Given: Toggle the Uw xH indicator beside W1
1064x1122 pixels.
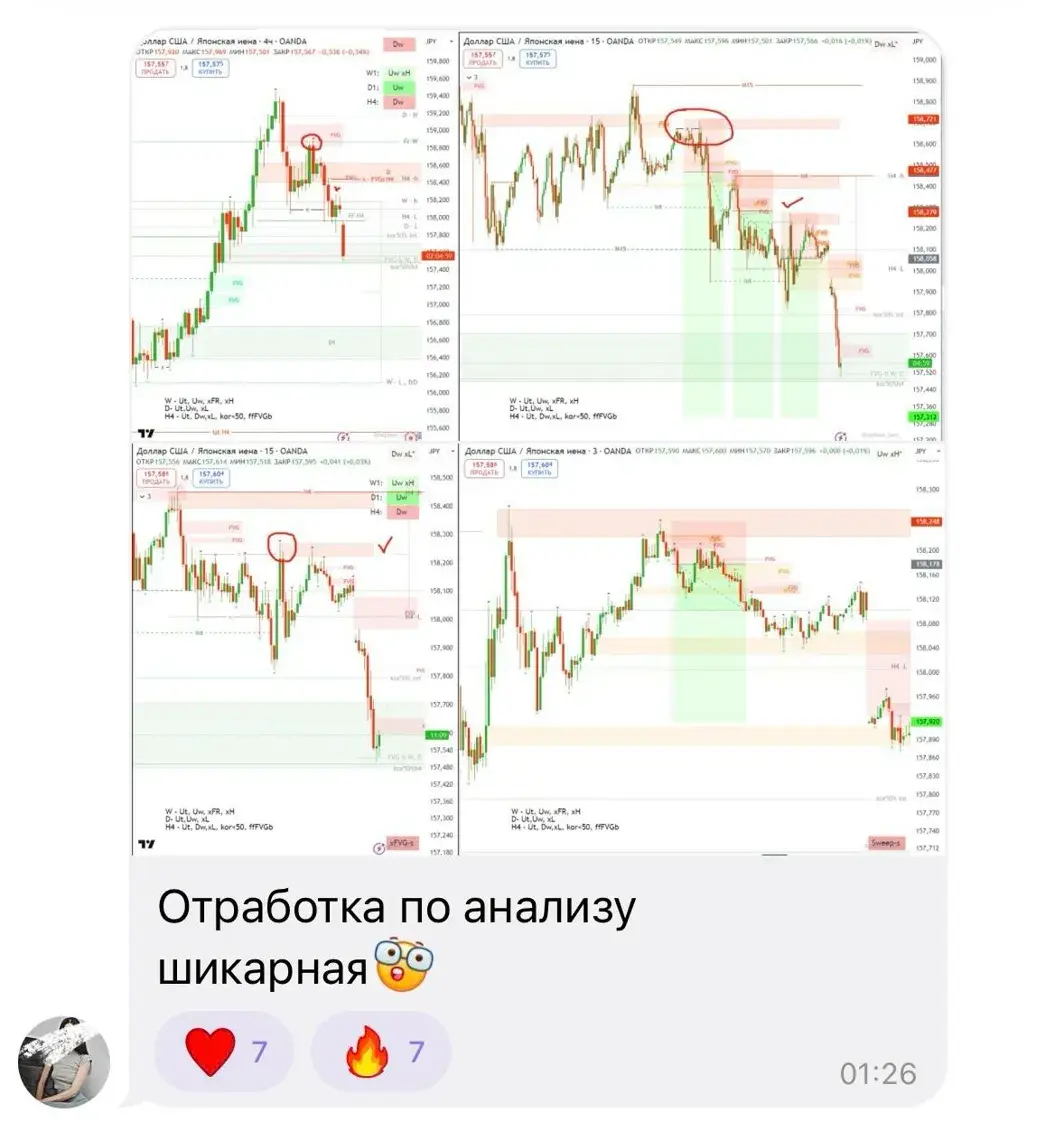Looking at the screenshot, I should [x=399, y=73].
